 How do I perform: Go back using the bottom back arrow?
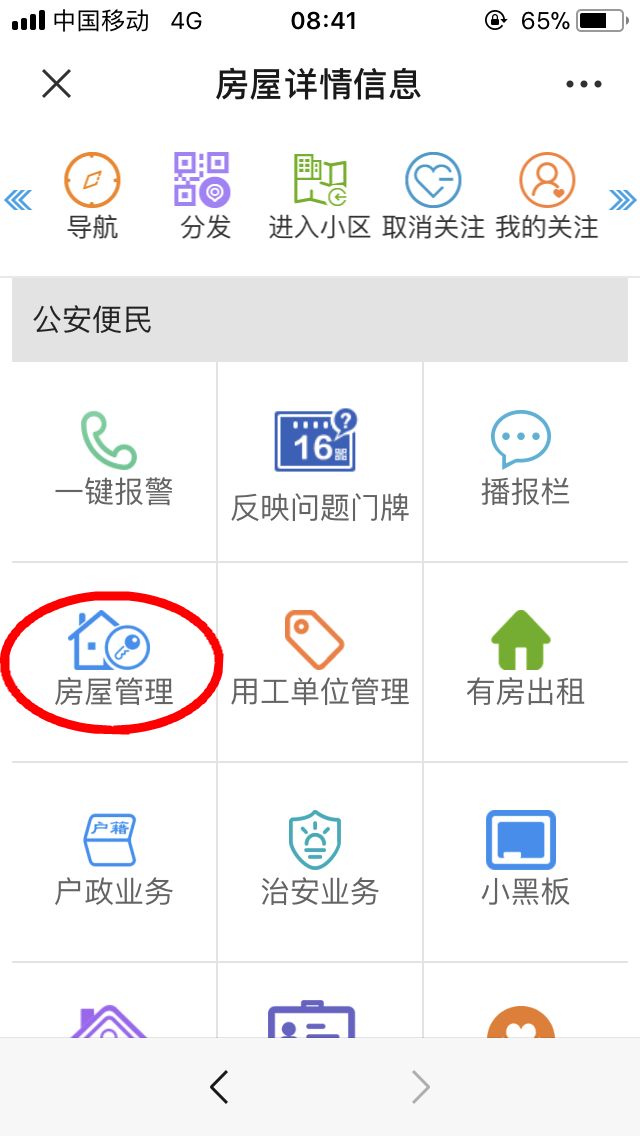pos(219,1086)
